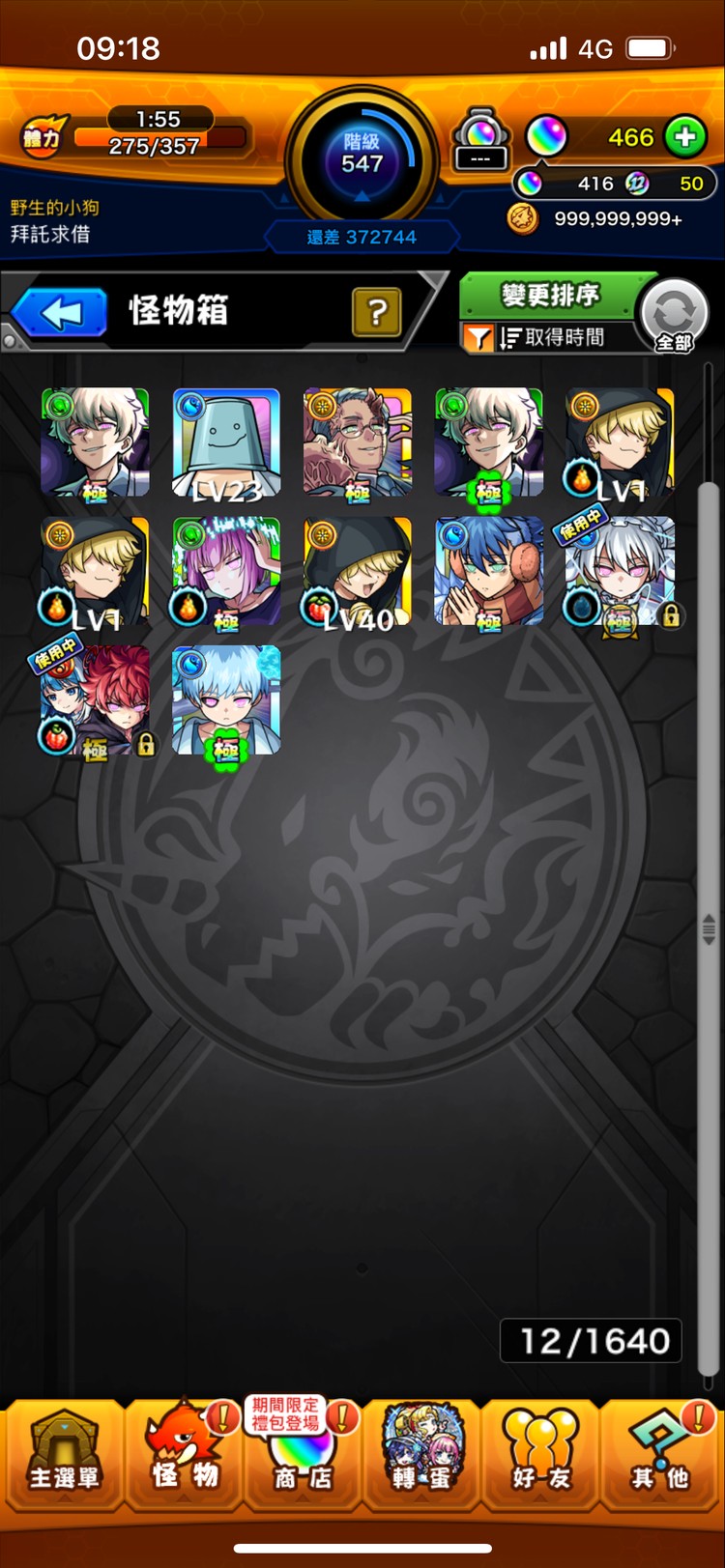Screen dimensions: 725x1568
Task: Select the locked white-haired 使用中 monster
Action: click(x=620, y=572)
